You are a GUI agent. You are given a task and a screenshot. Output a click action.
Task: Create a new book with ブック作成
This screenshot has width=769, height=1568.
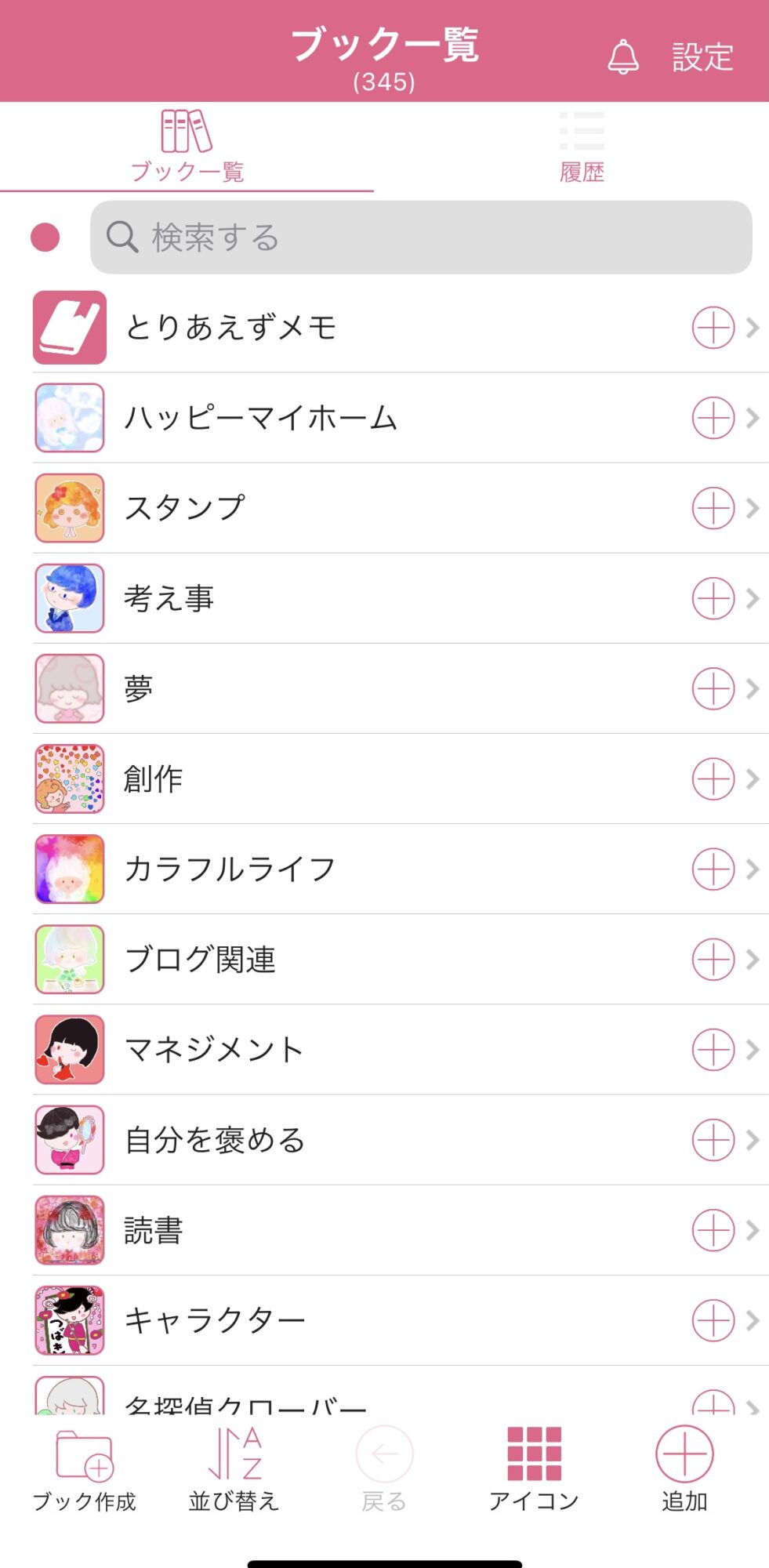click(85, 1468)
